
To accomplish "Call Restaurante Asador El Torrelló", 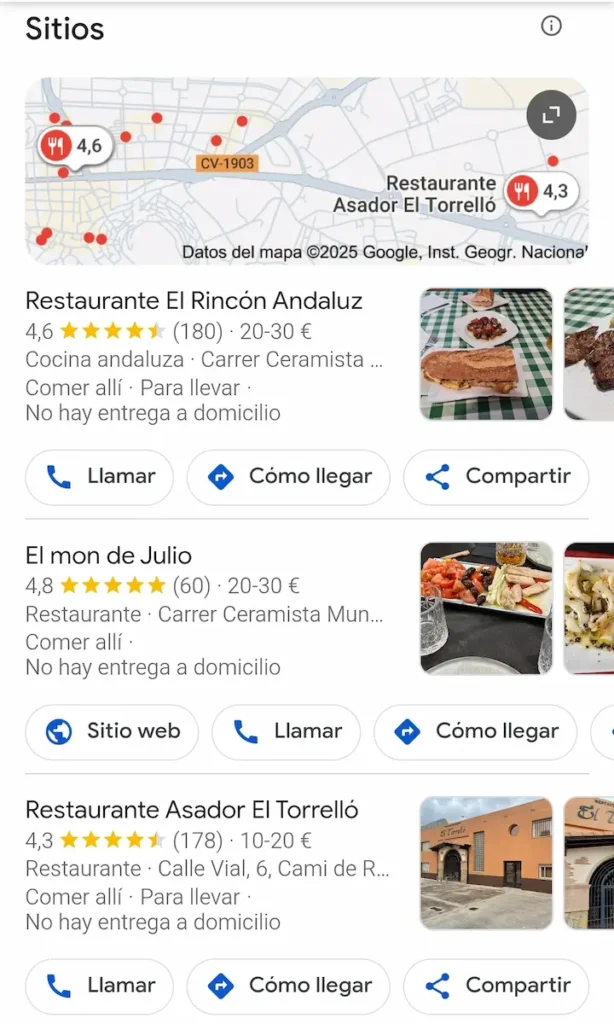I will (99, 986).
